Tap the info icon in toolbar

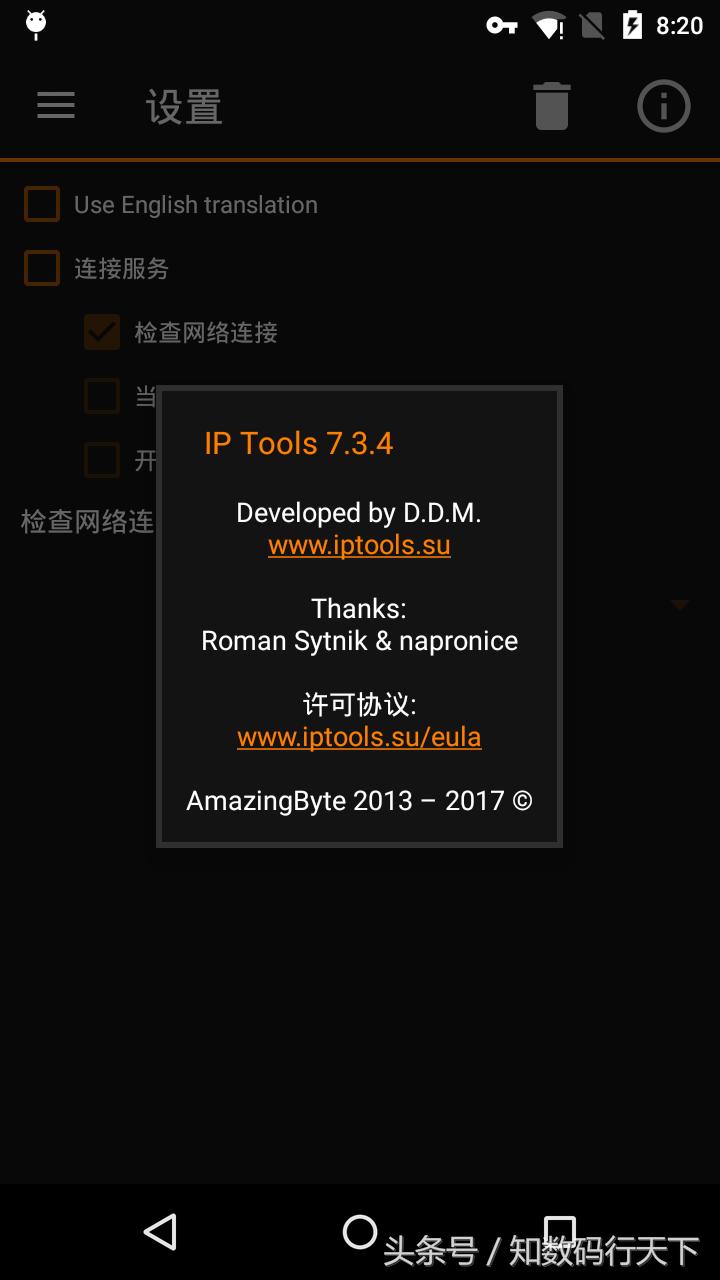(x=663, y=106)
